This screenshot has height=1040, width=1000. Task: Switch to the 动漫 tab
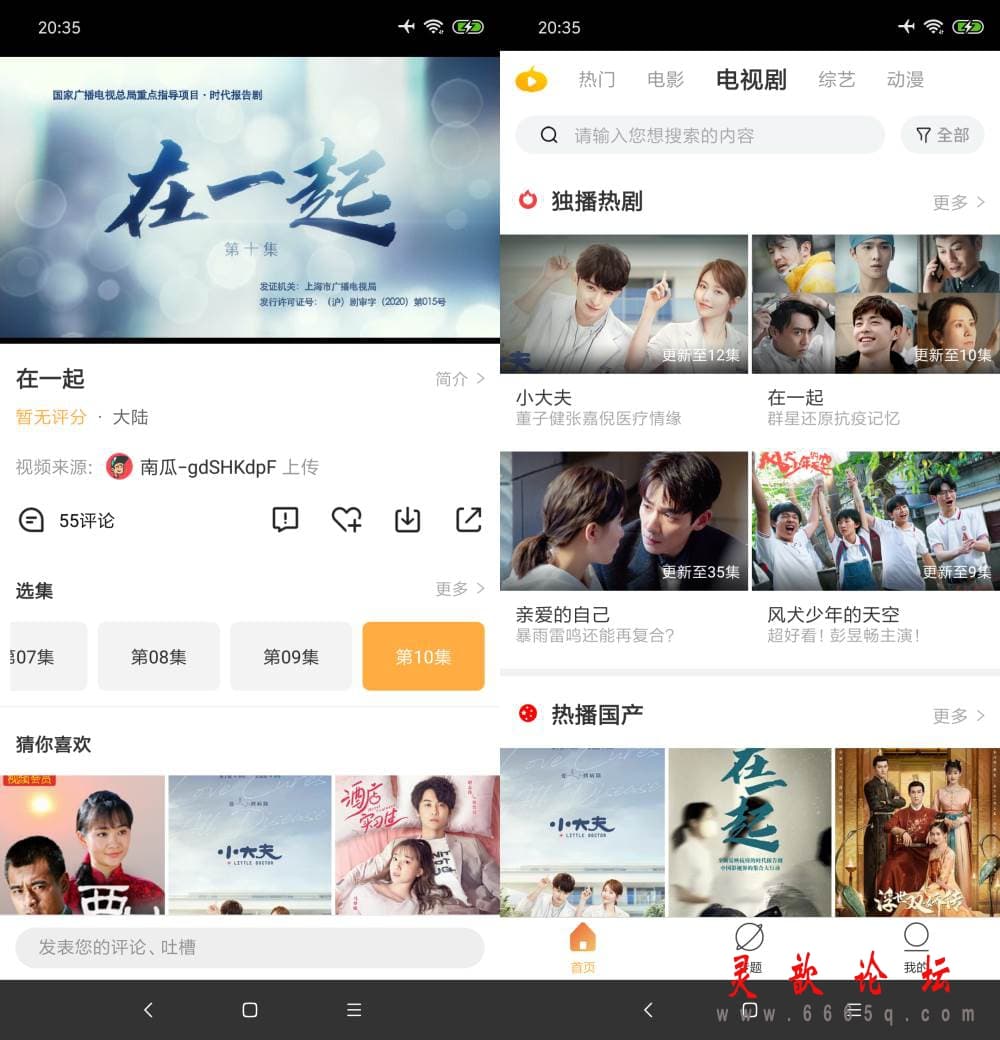click(x=905, y=80)
